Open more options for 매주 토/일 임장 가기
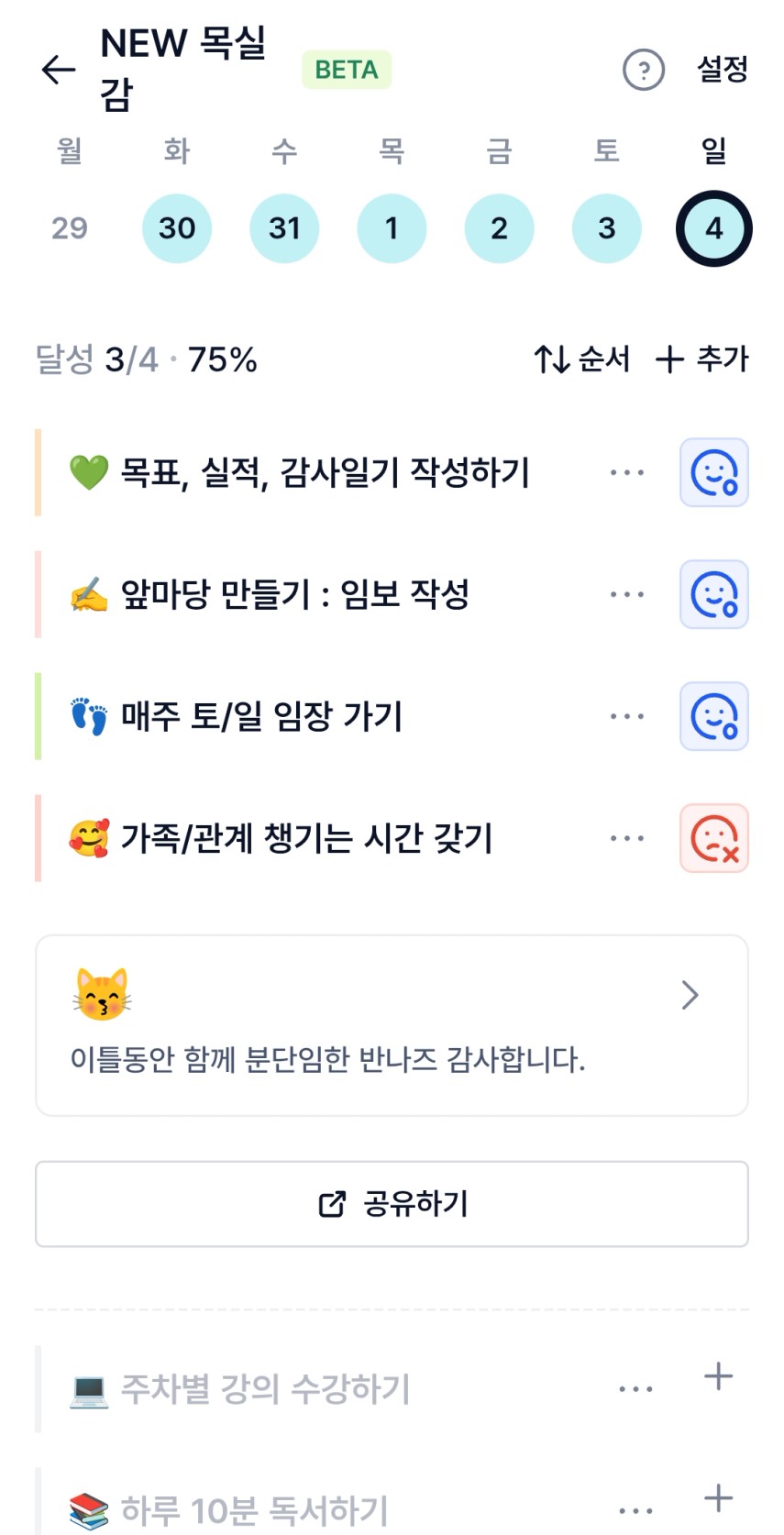The height and width of the screenshot is (1535, 784). [627, 716]
